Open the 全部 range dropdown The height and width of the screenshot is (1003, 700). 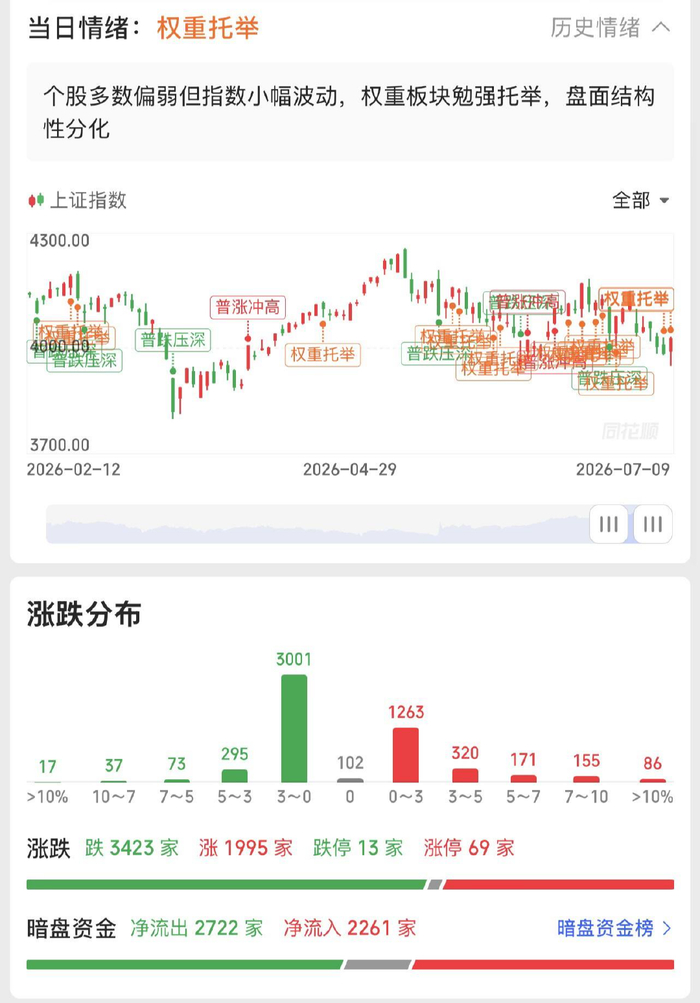[640, 200]
